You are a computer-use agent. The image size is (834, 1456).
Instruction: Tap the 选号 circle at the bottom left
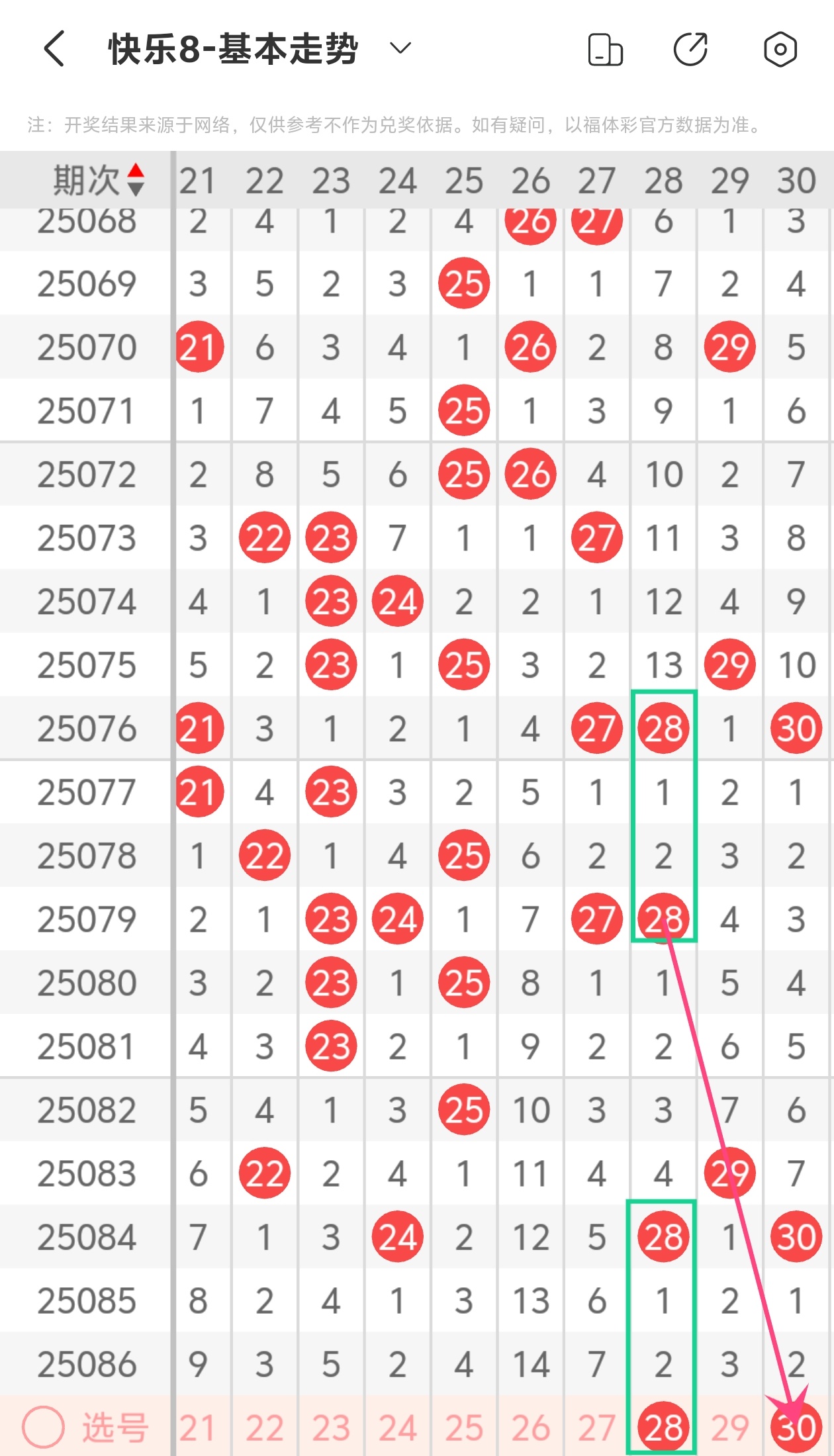(43, 1427)
